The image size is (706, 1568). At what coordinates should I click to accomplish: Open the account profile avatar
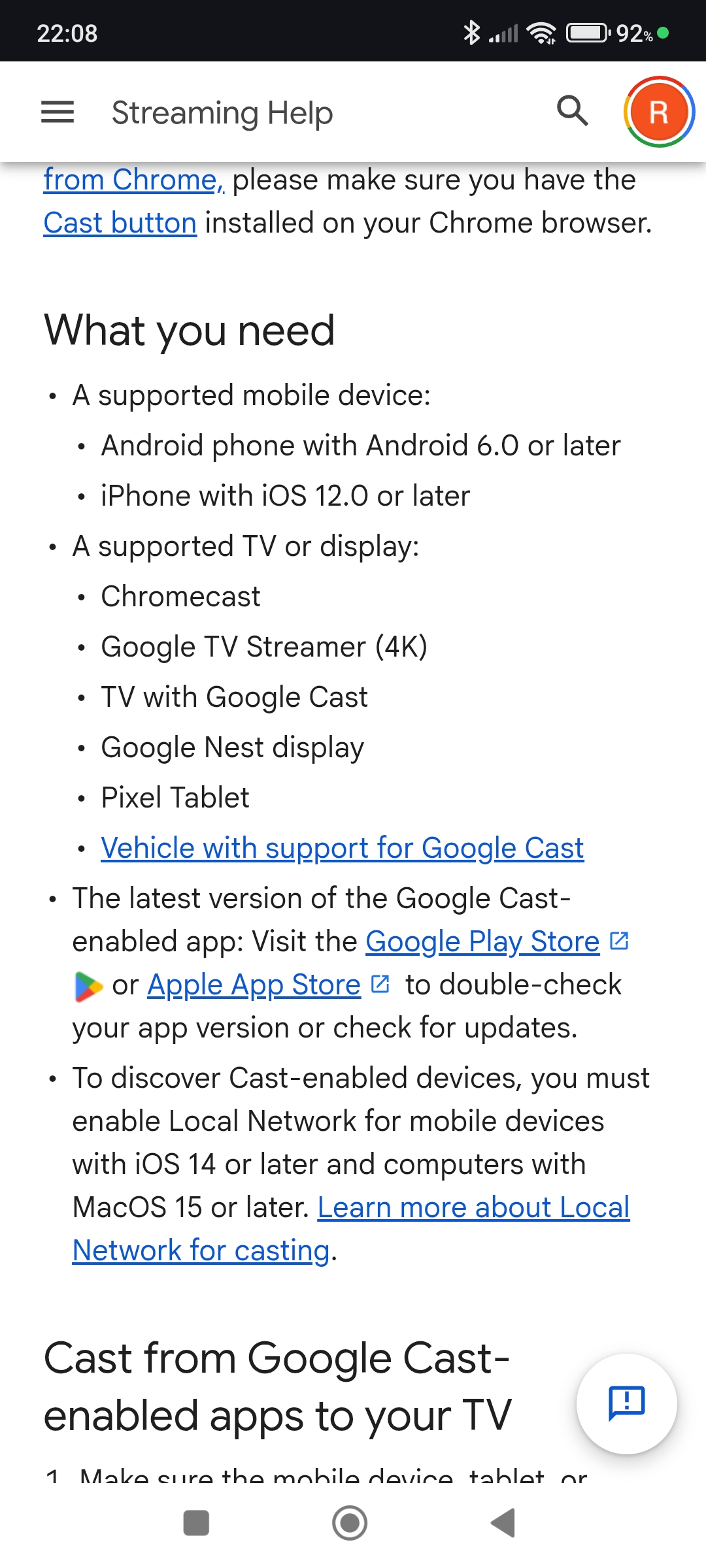coord(659,112)
